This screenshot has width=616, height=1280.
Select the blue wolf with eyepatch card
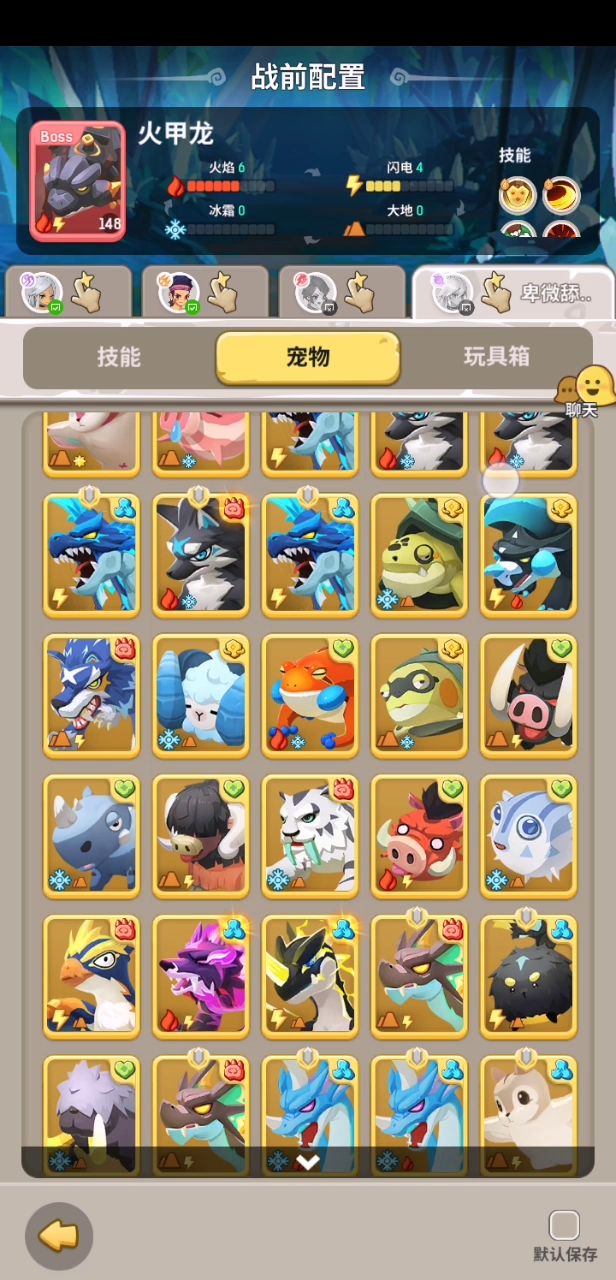92,695
